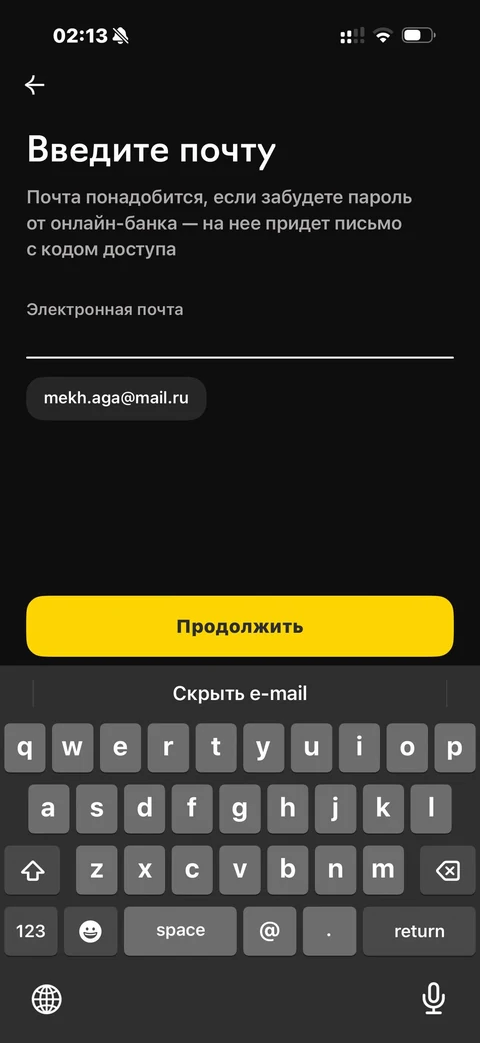Tap the yellow Продолжить button
The image size is (480, 1043).
[240, 626]
